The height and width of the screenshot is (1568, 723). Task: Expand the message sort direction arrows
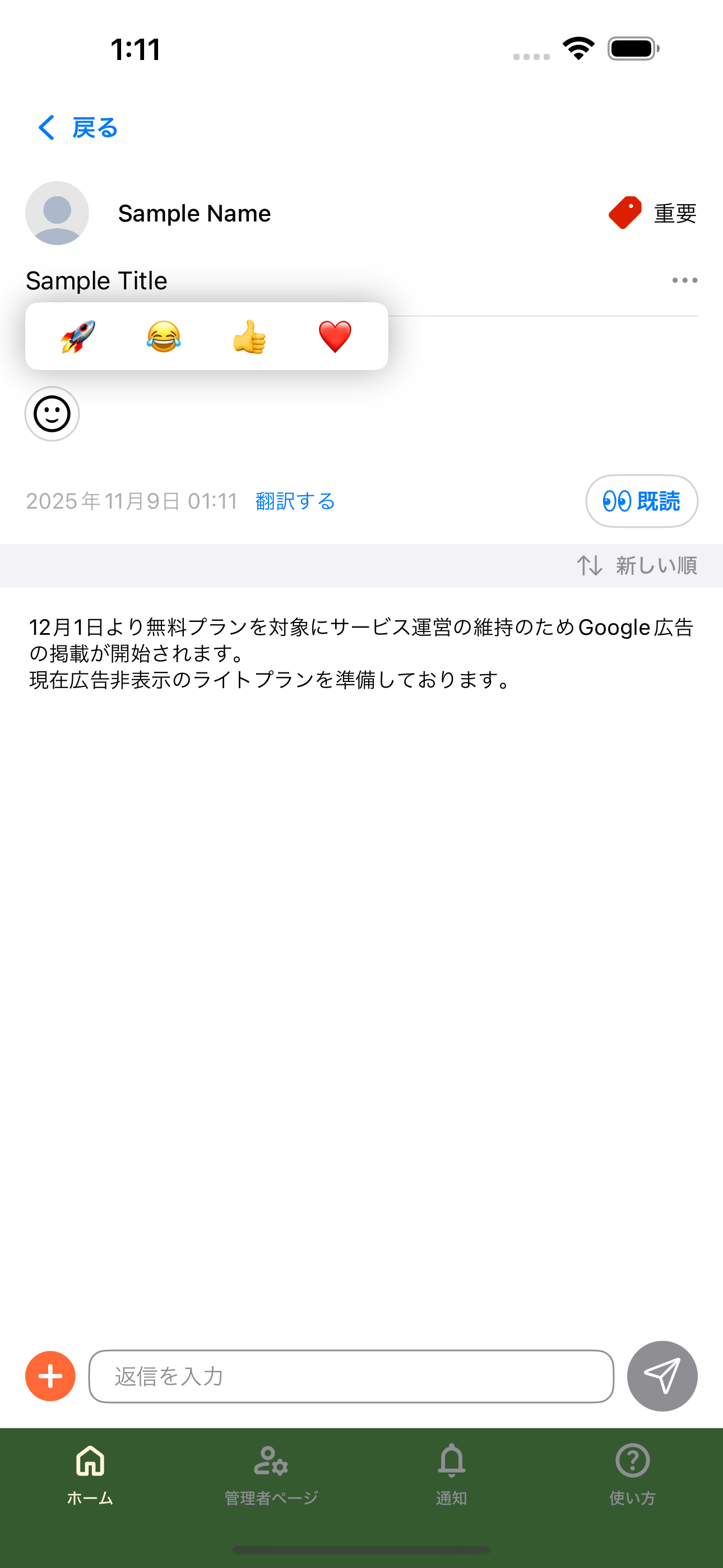(x=591, y=565)
